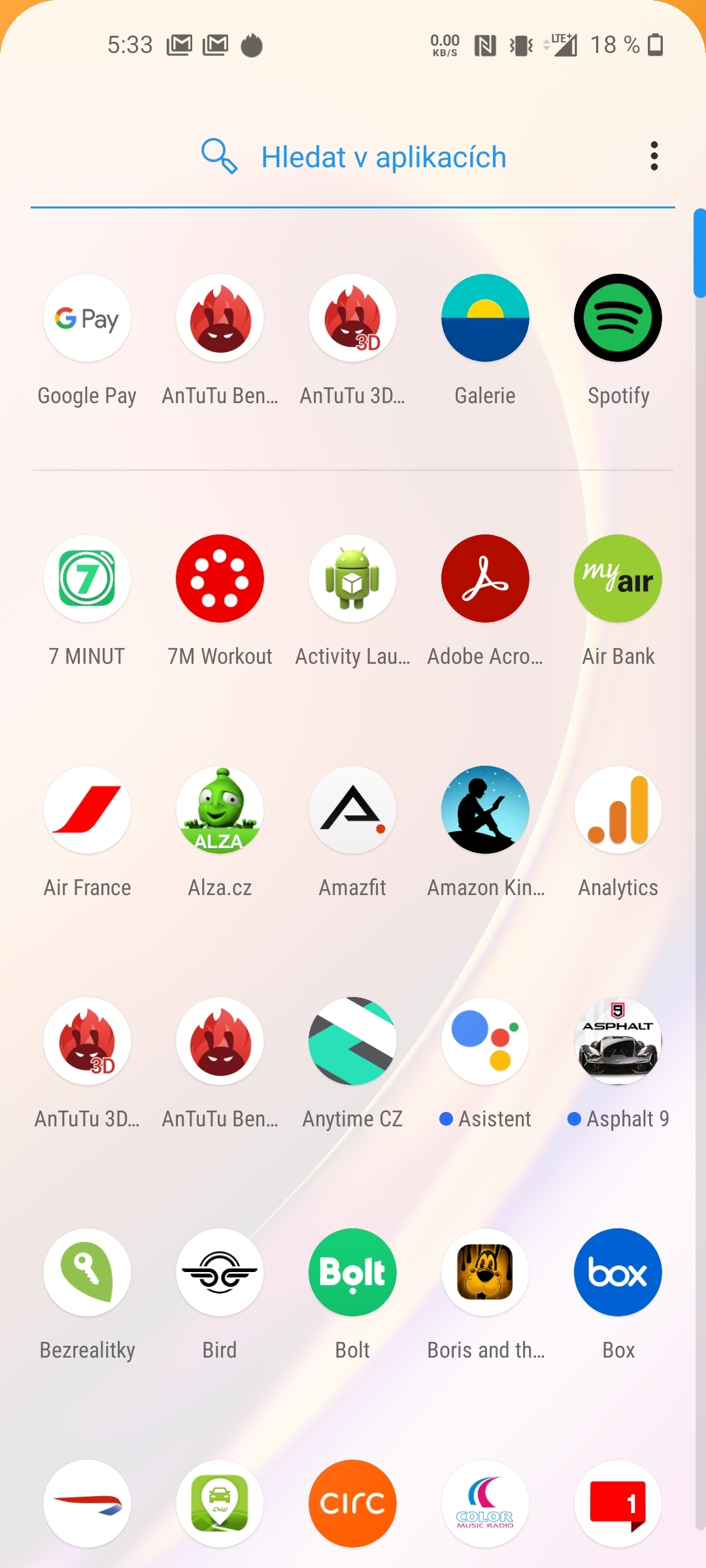Open Google Asistent
Screen dimensions: 706x1568
[484, 1041]
